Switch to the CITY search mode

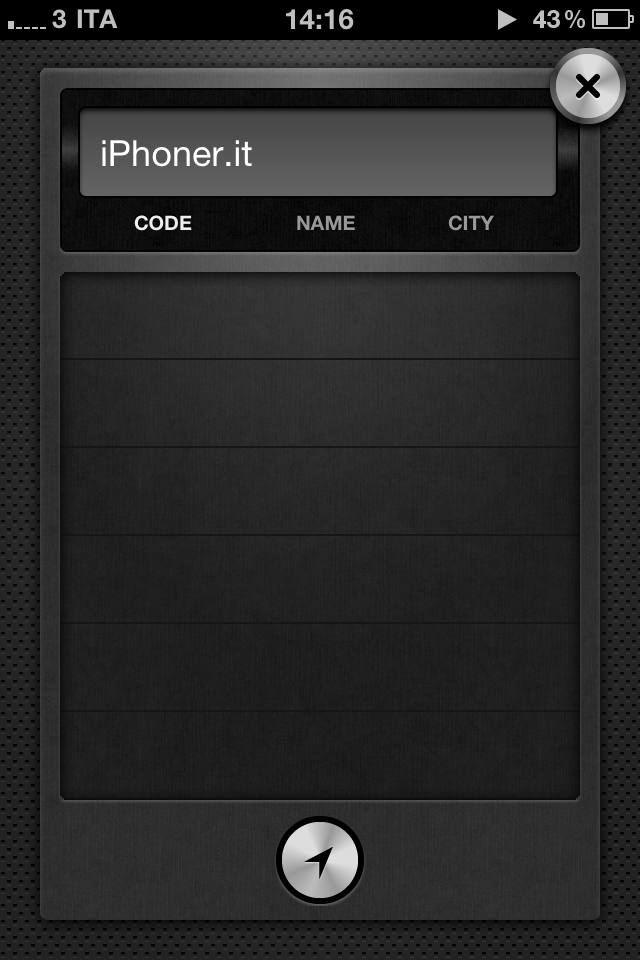tap(470, 223)
